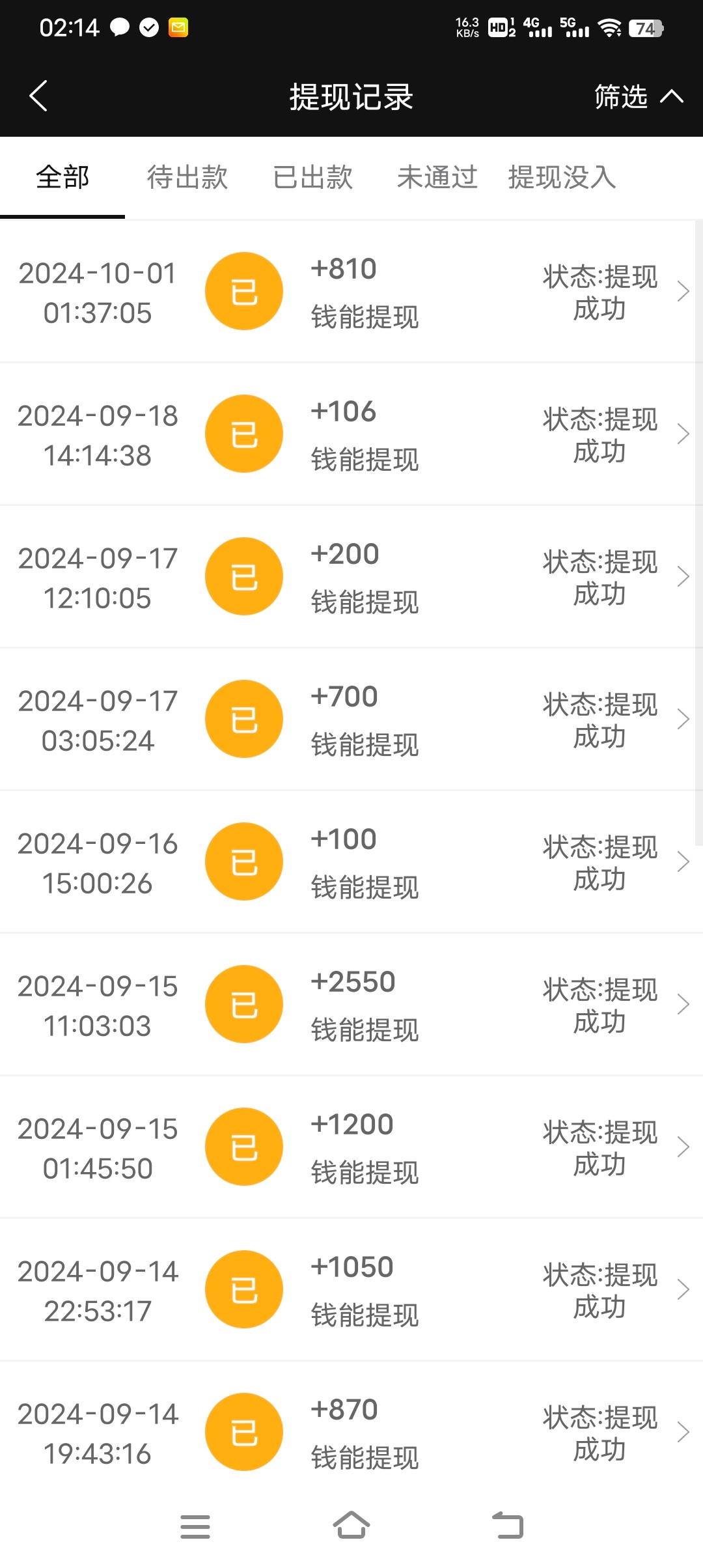Open the system recent apps menu
This screenshot has width=703, height=1568.
(195, 1526)
